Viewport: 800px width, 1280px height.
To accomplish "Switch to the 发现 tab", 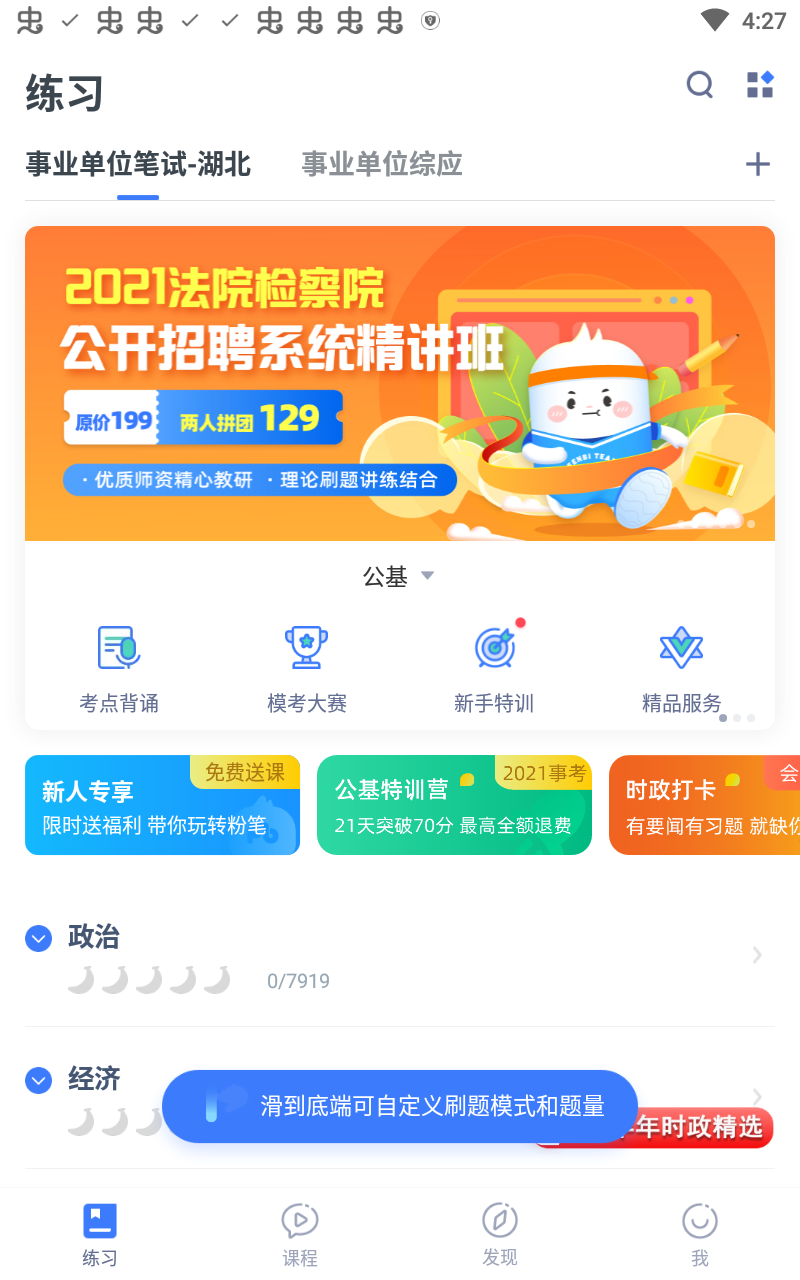I will pos(500,1234).
